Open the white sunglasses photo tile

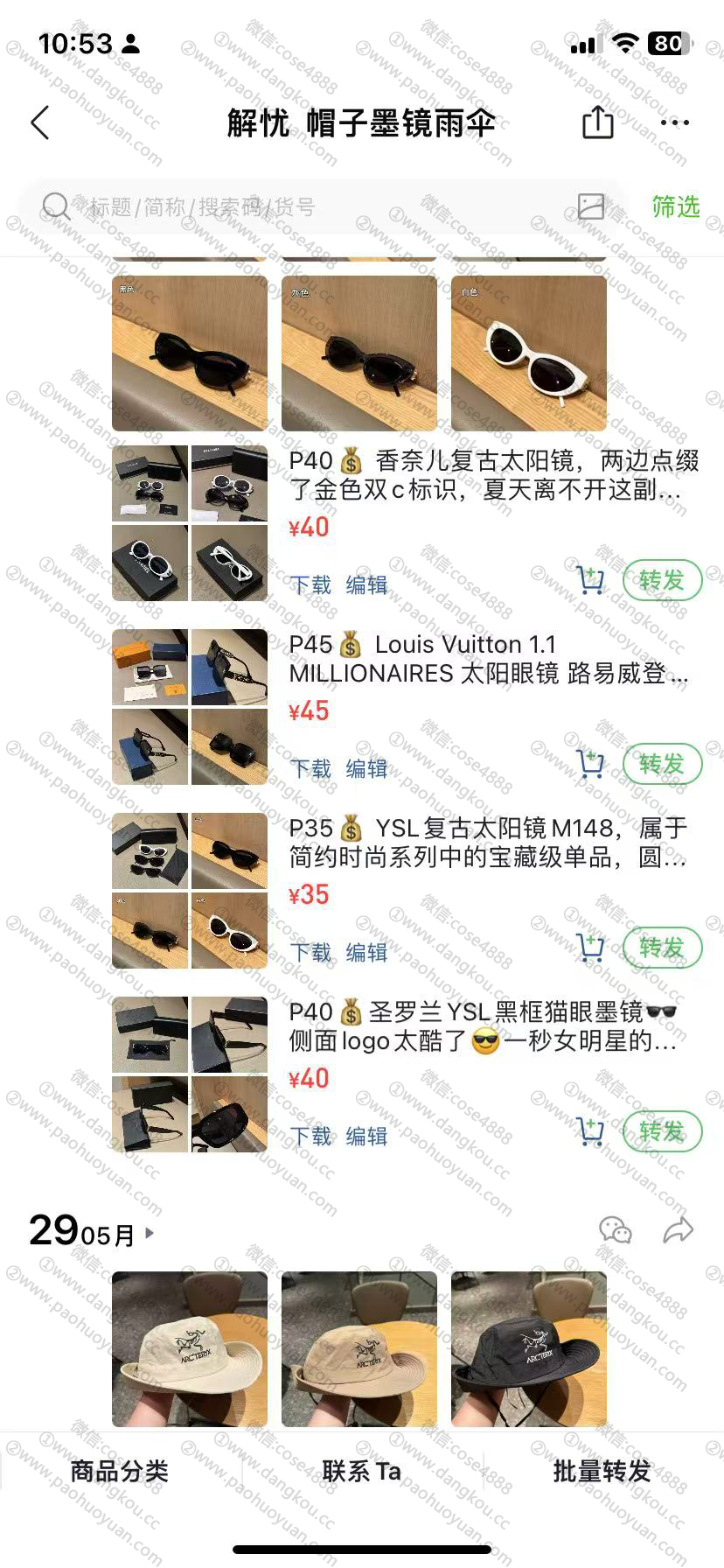528,353
